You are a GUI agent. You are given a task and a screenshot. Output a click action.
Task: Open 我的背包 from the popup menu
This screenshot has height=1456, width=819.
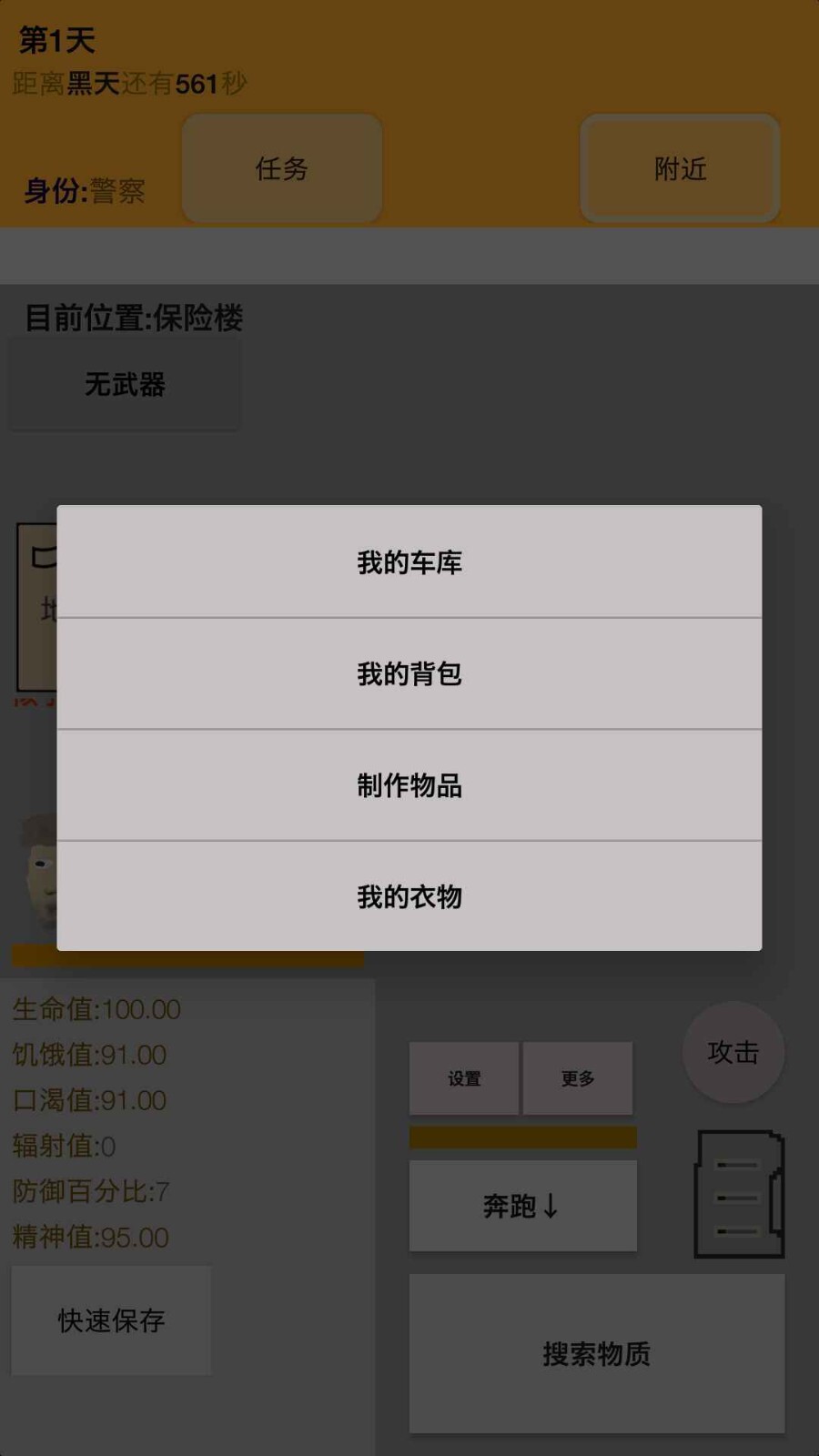tap(409, 673)
